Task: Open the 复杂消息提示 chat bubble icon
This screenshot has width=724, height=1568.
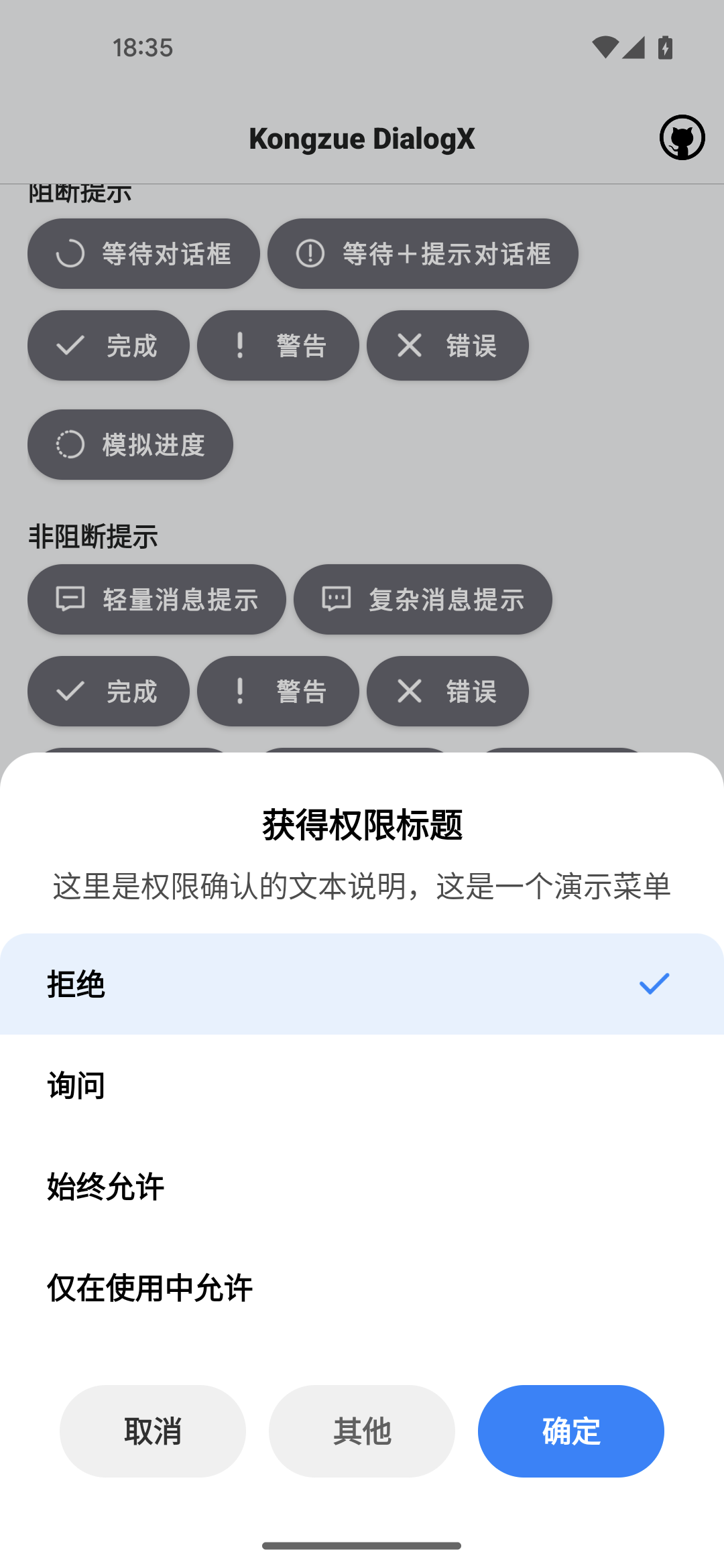Action: coord(335,599)
